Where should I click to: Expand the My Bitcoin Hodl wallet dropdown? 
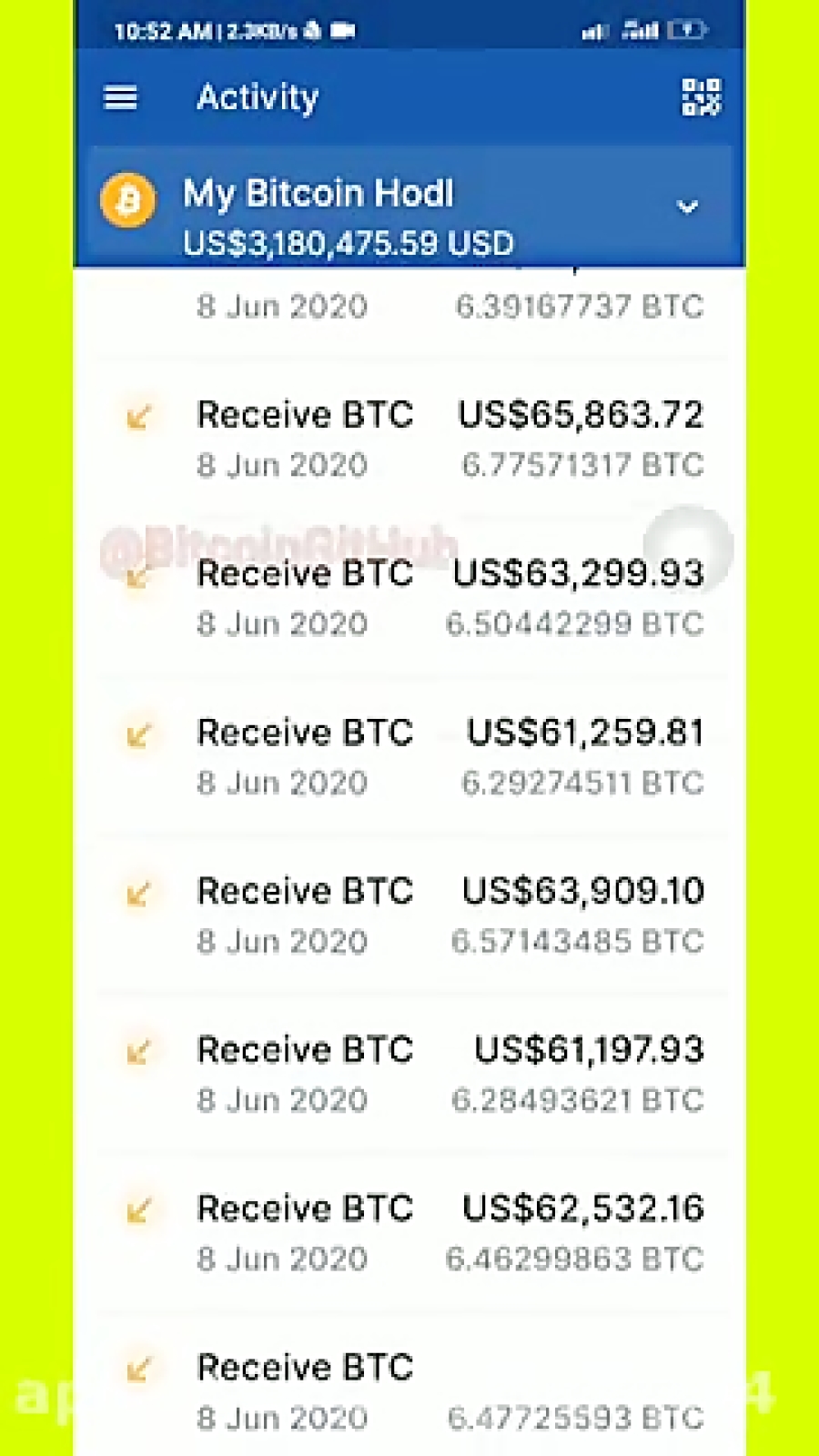pos(689,207)
